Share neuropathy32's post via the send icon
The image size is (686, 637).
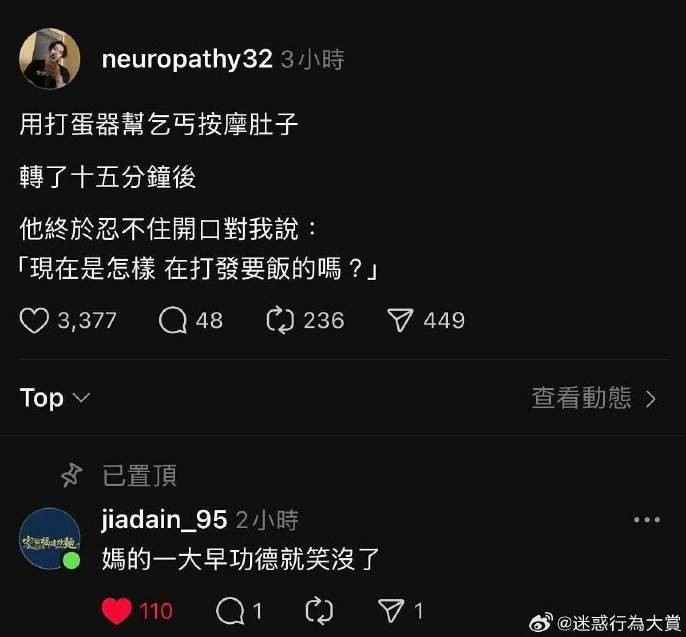pos(400,320)
